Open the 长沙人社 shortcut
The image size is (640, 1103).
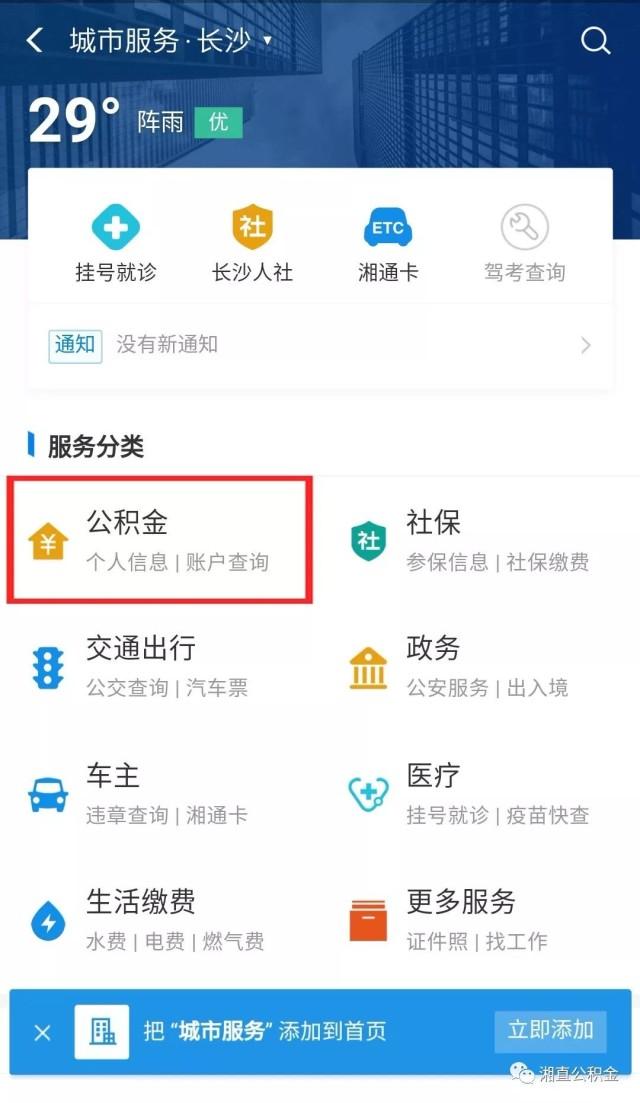tap(252, 243)
